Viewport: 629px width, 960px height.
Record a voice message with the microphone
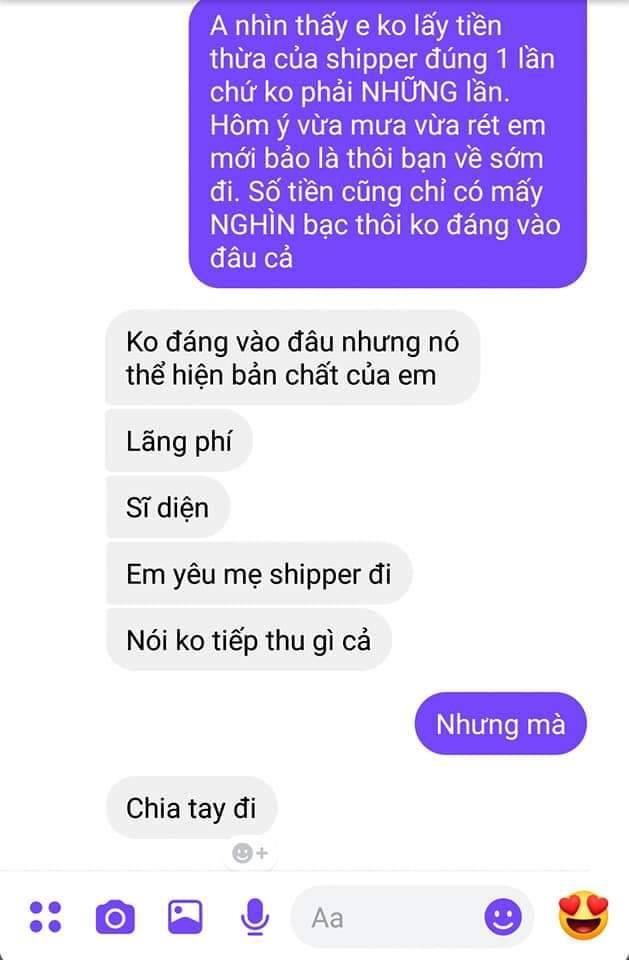(254, 916)
